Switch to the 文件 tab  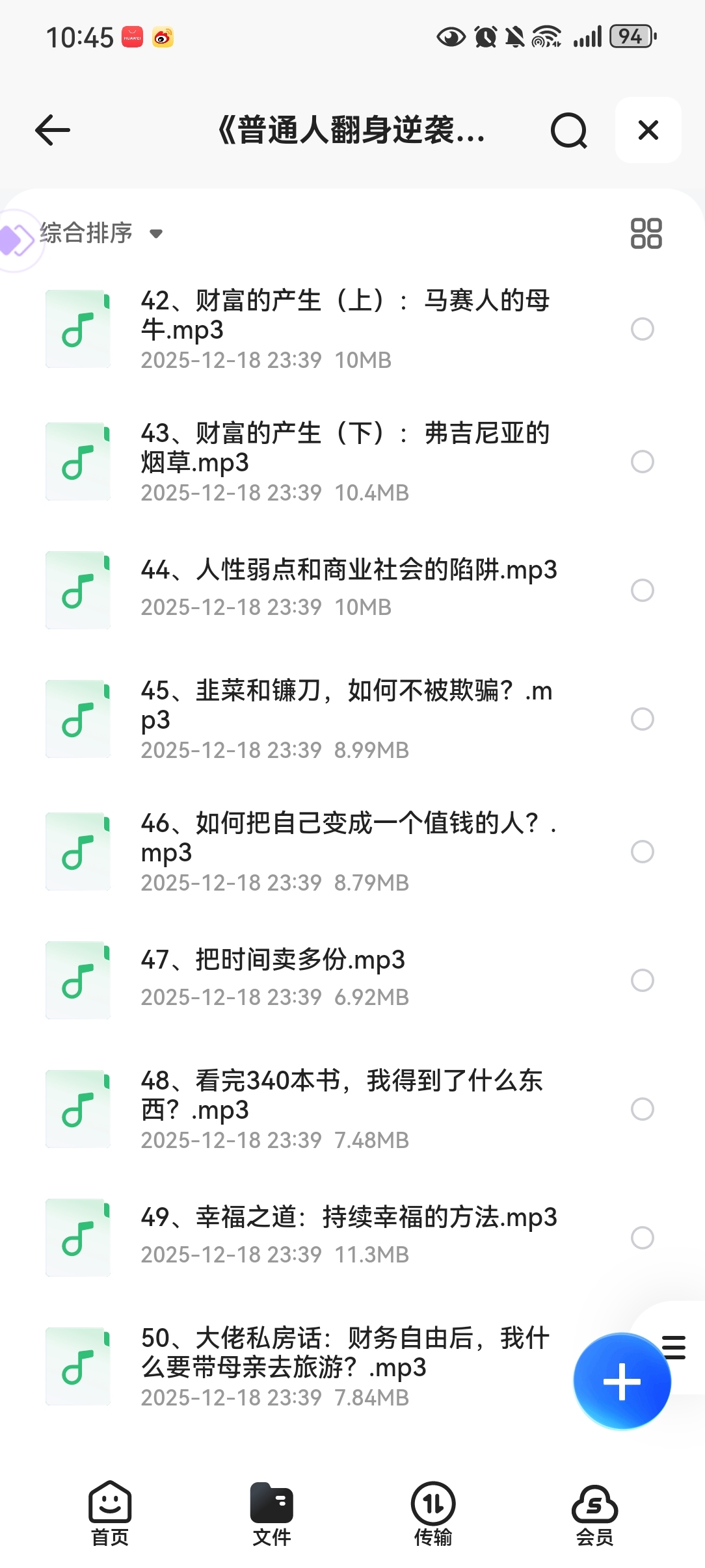[x=272, y=1513]
